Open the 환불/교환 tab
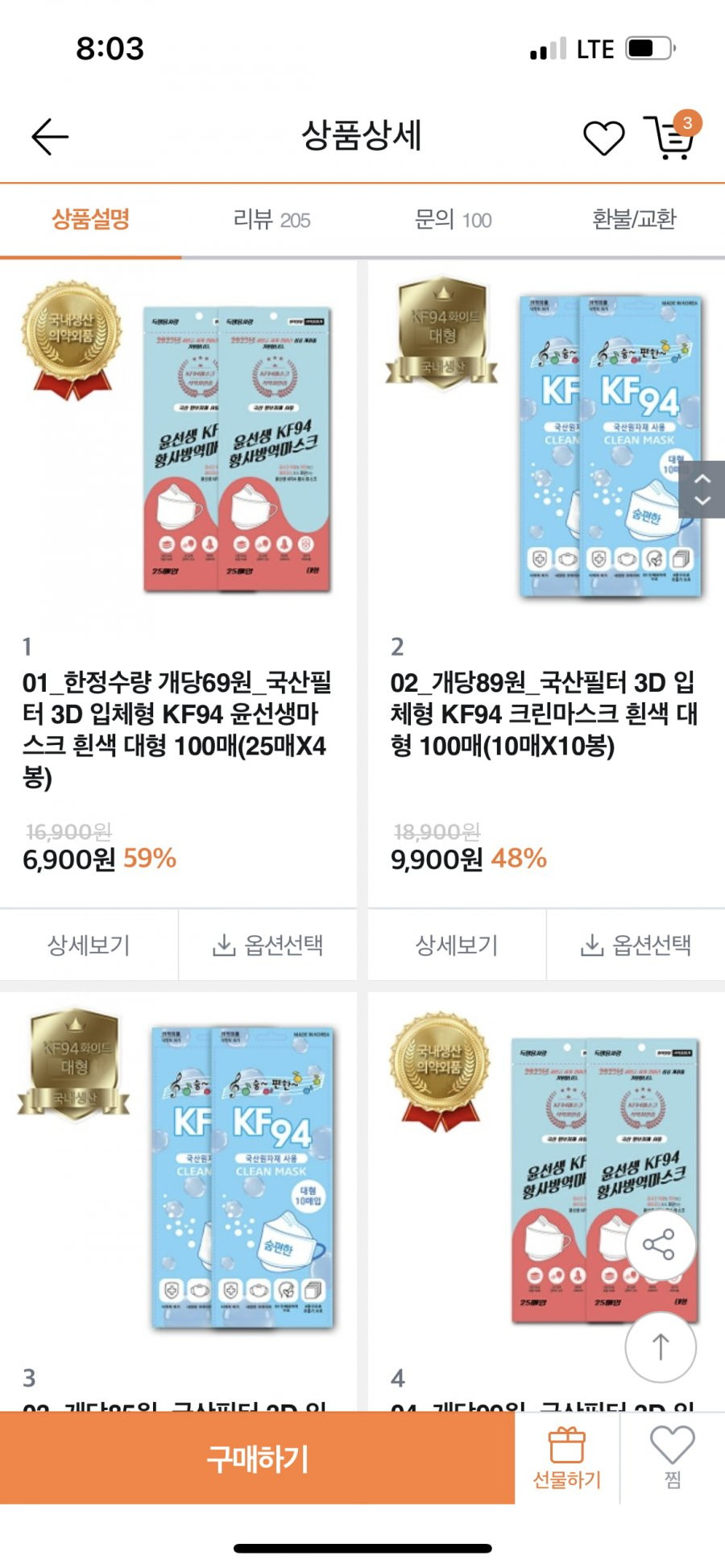 (x=634, y=219)
